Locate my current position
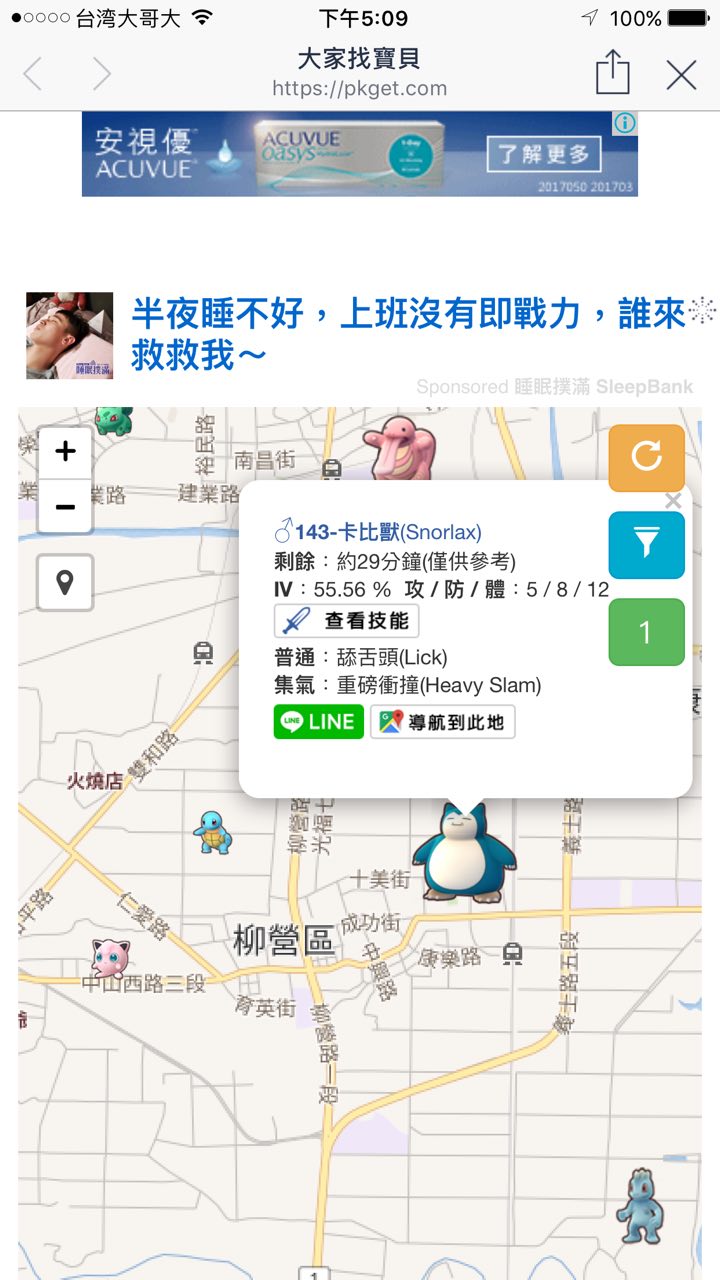 coord(65,582)
